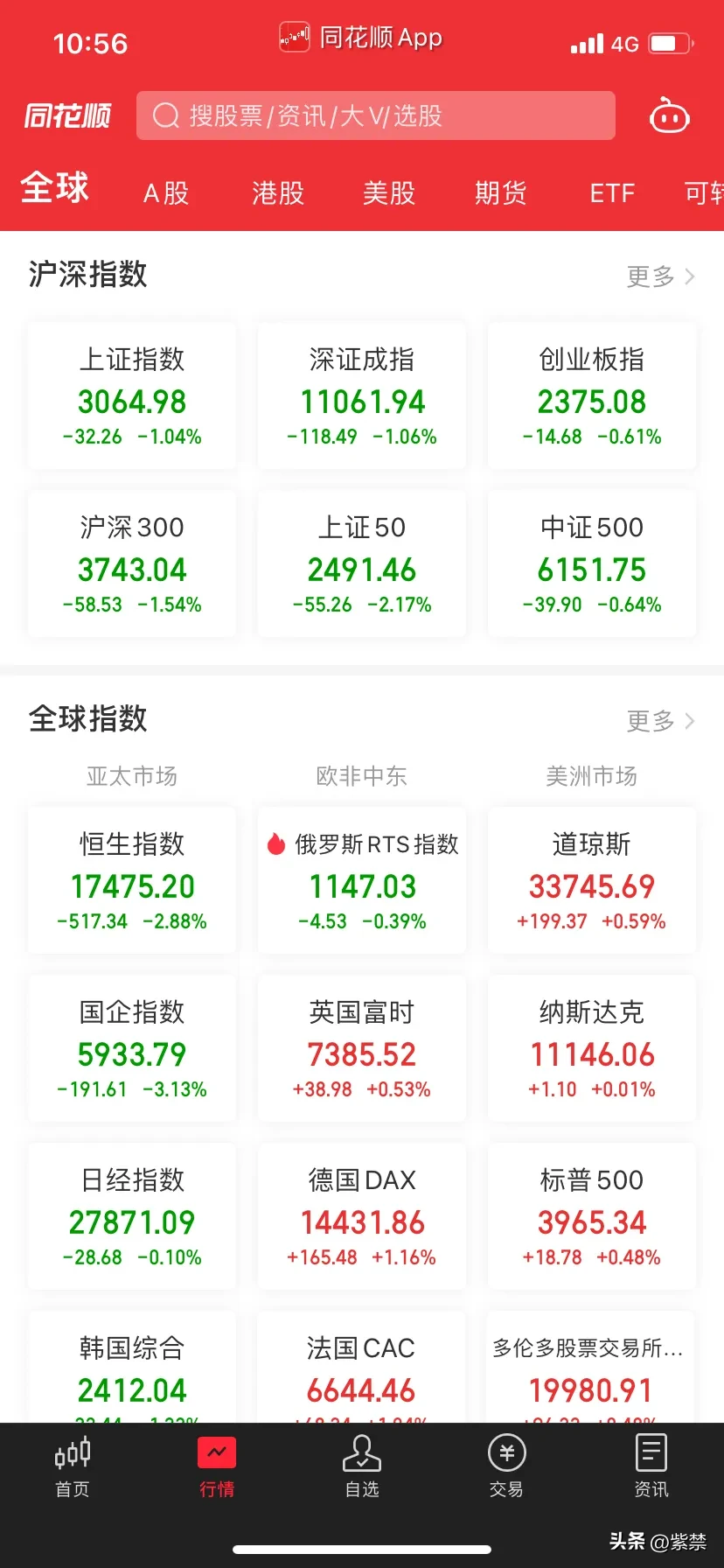Screen dimensions: 724x1568
Task: Open the 恒生指数 card
Action: tap(132, 880)
